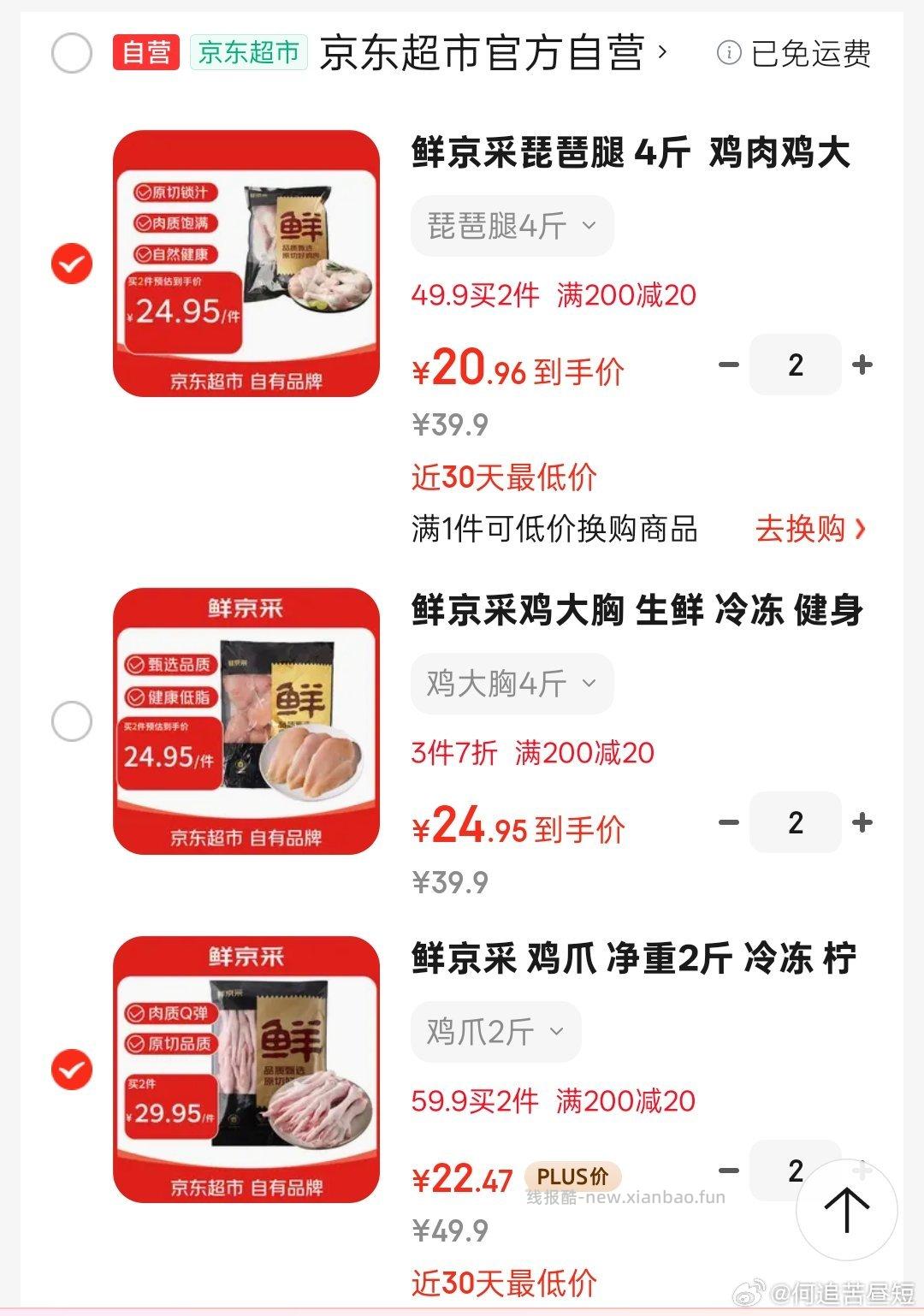
Task: Select the 鸡大胸 product checkbox
Action: coord(72,719)
